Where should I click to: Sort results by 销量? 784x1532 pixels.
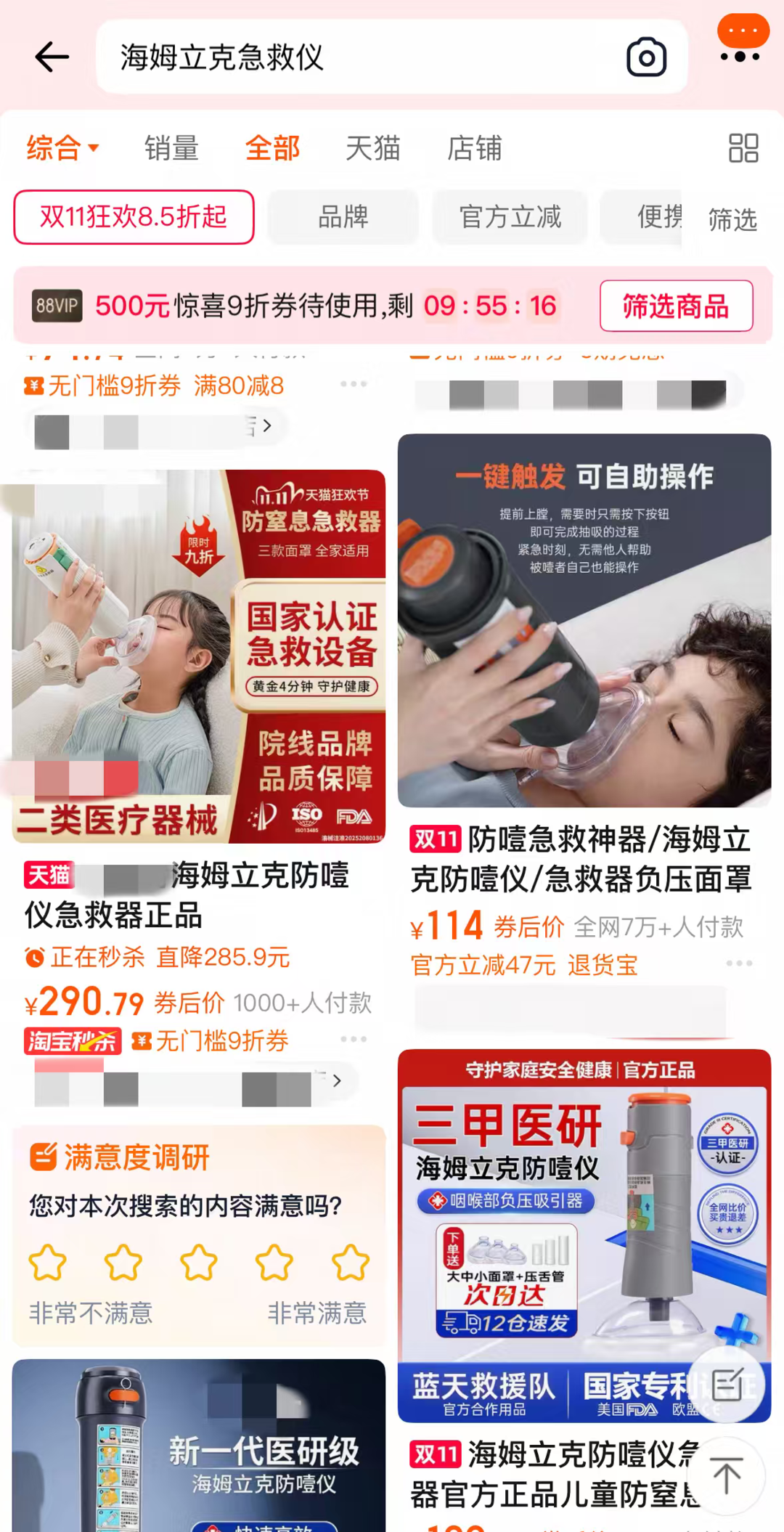(171, 148)
